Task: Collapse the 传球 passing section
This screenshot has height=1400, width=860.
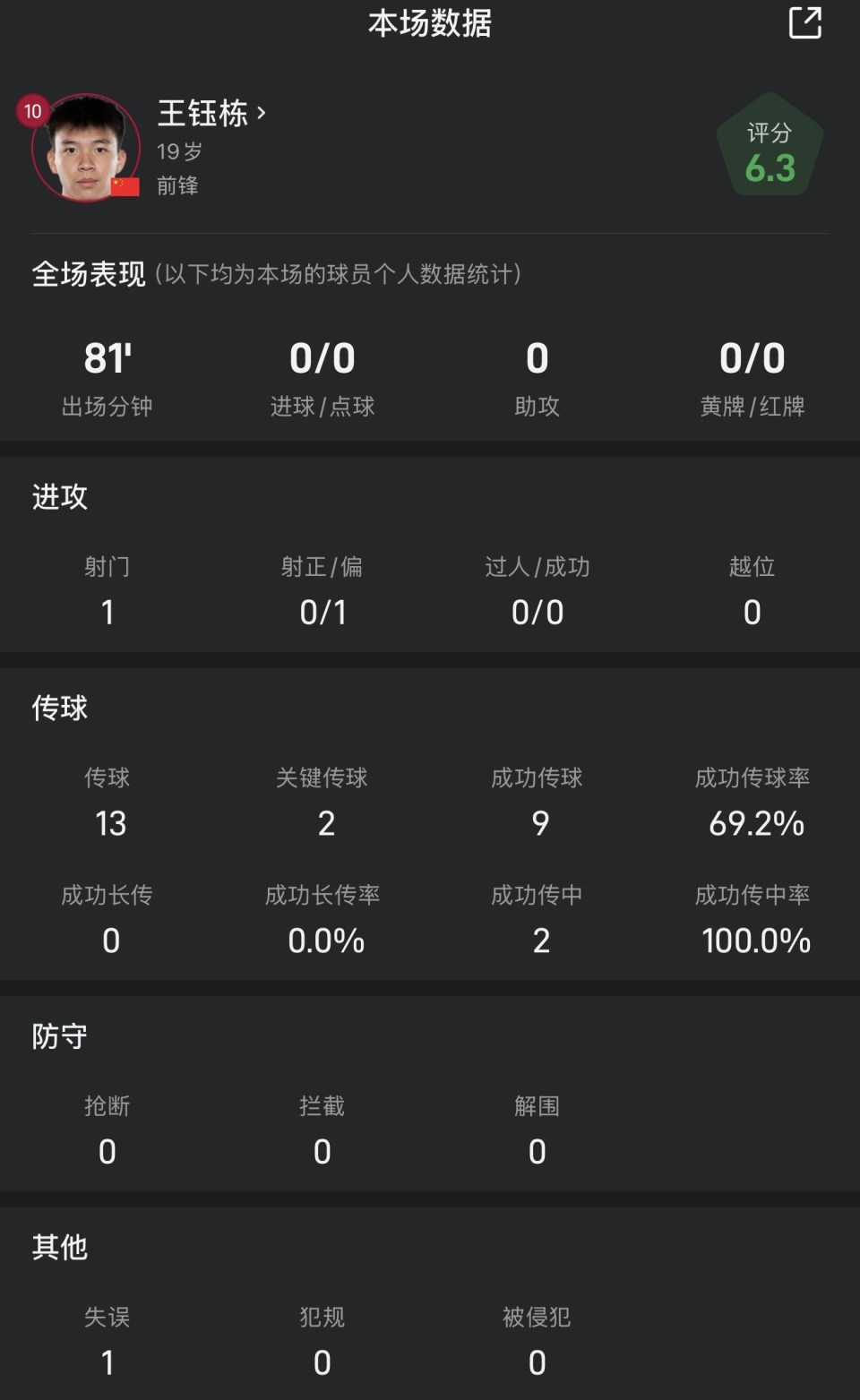Action: tap(59, 708)
